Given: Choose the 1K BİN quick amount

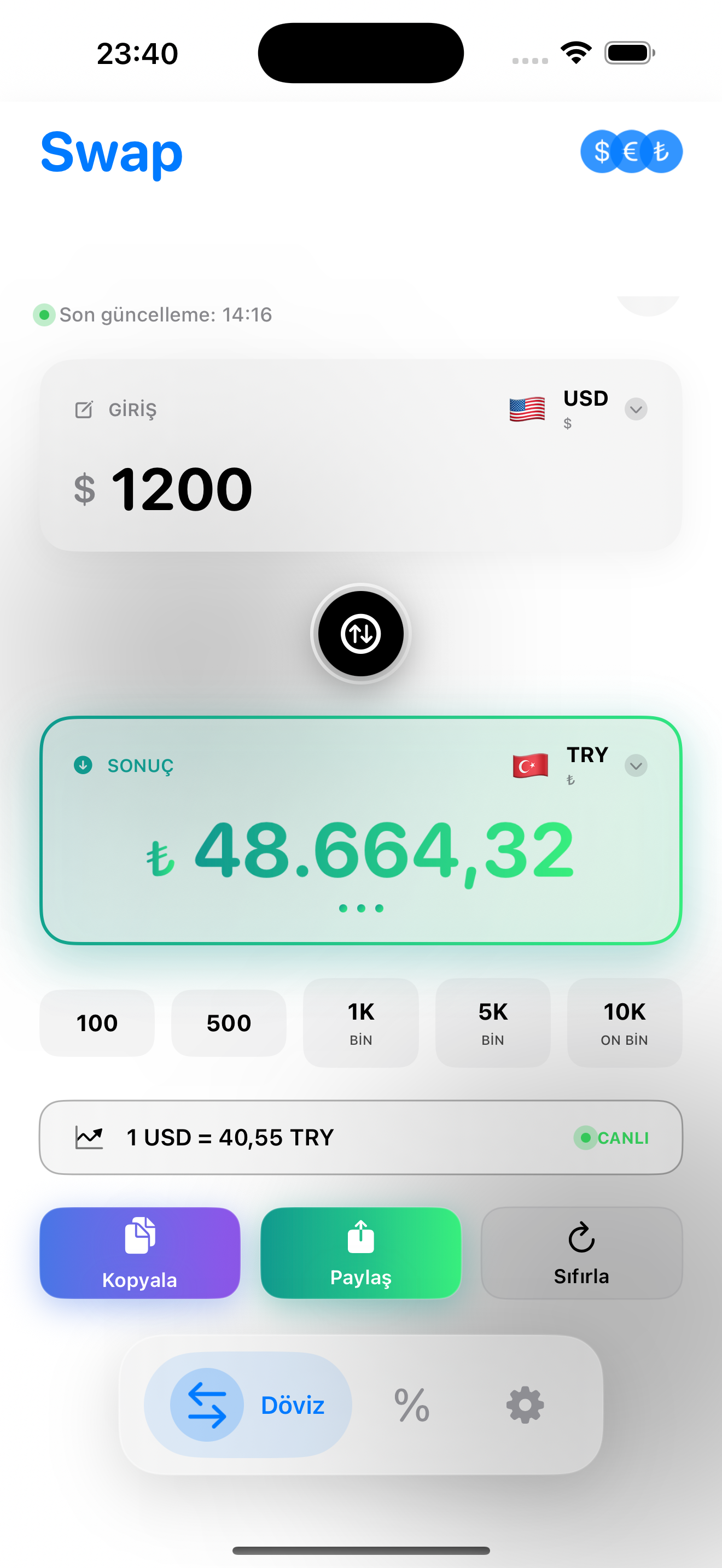Looking at the screenshot, I should click(x=361, y=1023).
